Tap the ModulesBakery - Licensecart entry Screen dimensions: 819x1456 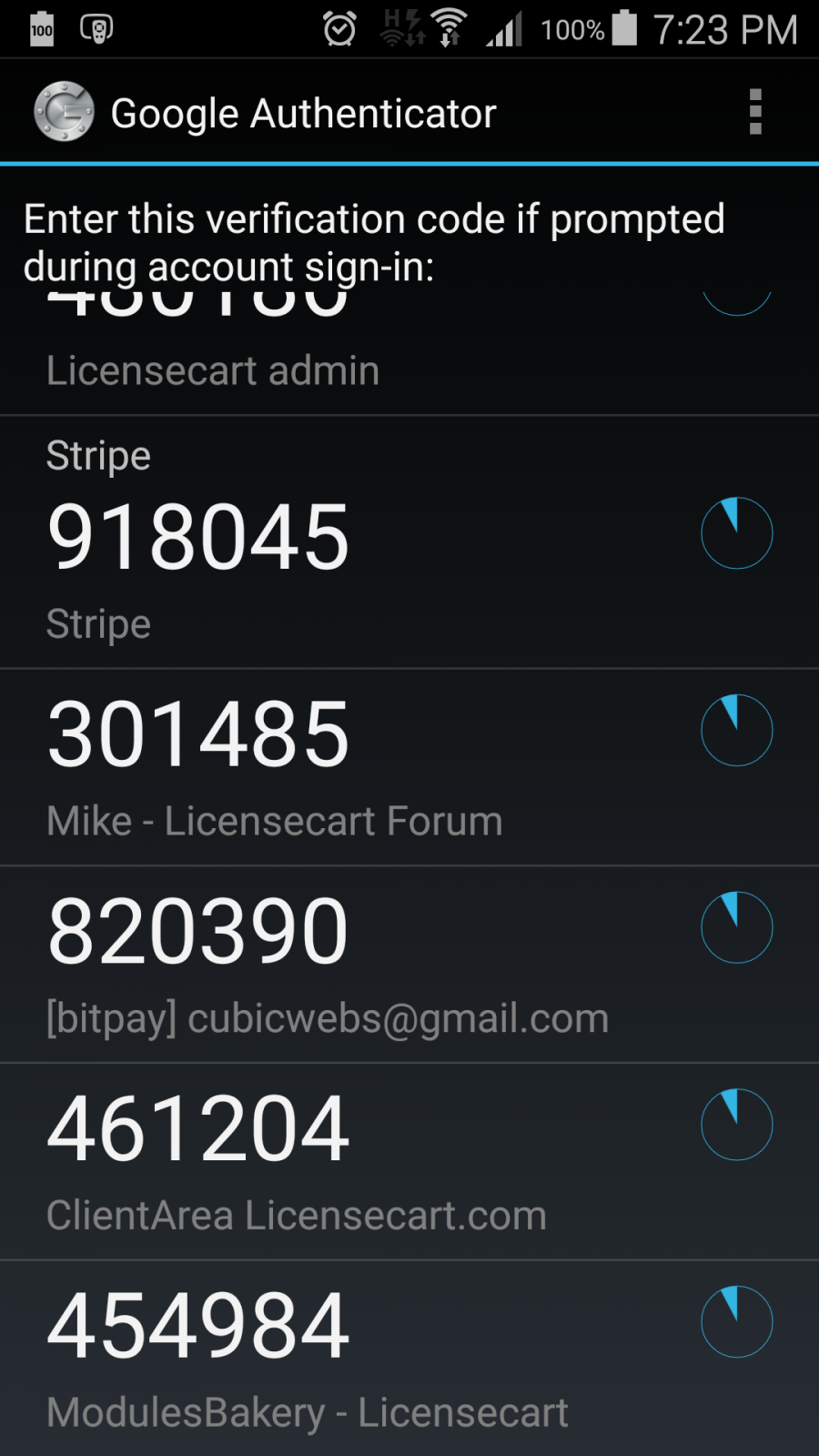coord(409,1359)
